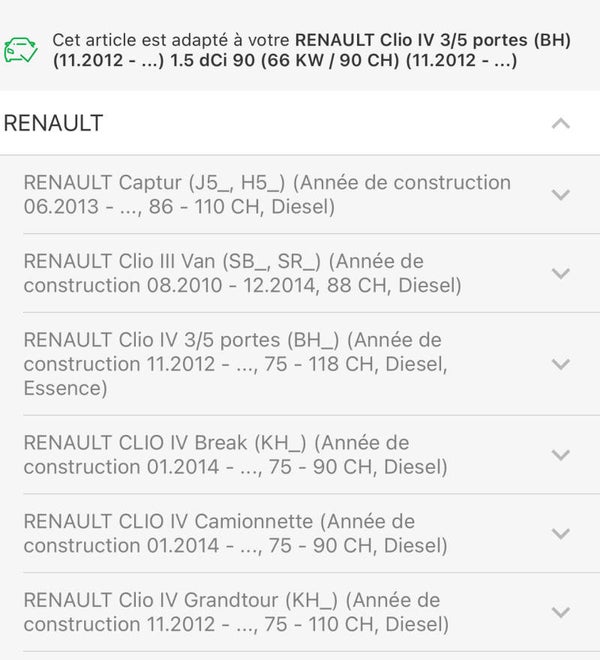The width and height of the screenshot is (600, 660).
Task: Expand the CLIO IV Camionnette row
Action: point(561,533)
